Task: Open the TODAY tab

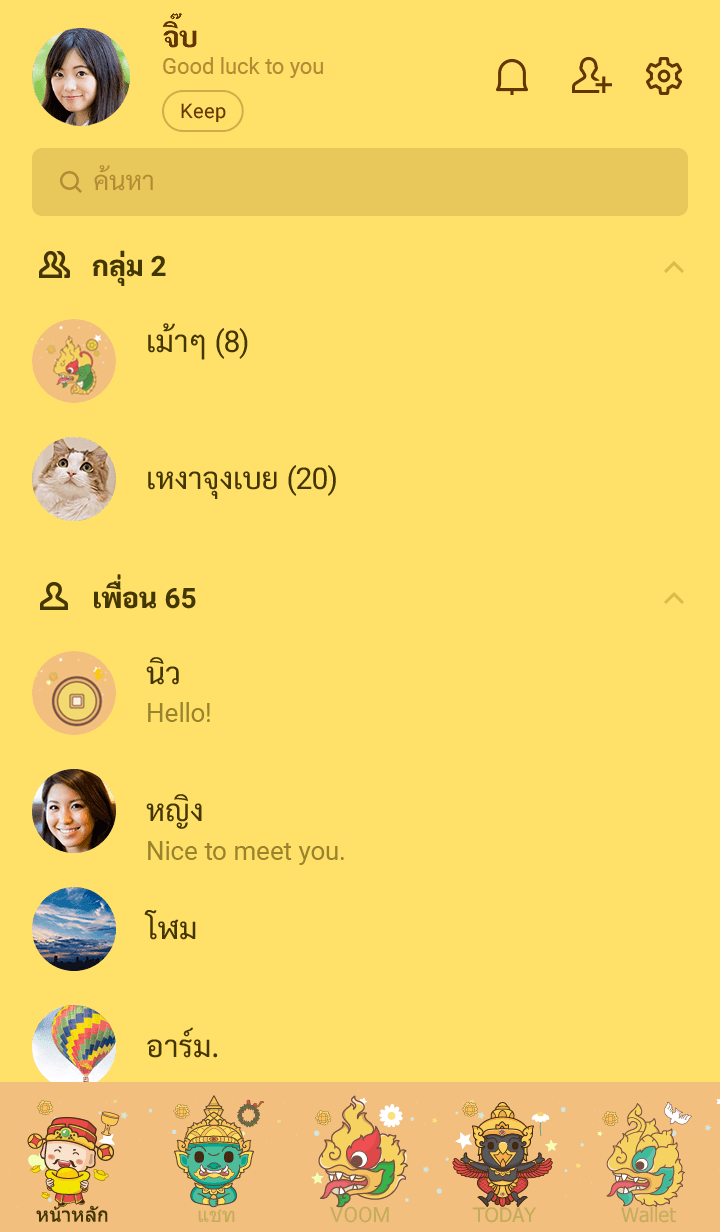Action: tap(504, 1160)
